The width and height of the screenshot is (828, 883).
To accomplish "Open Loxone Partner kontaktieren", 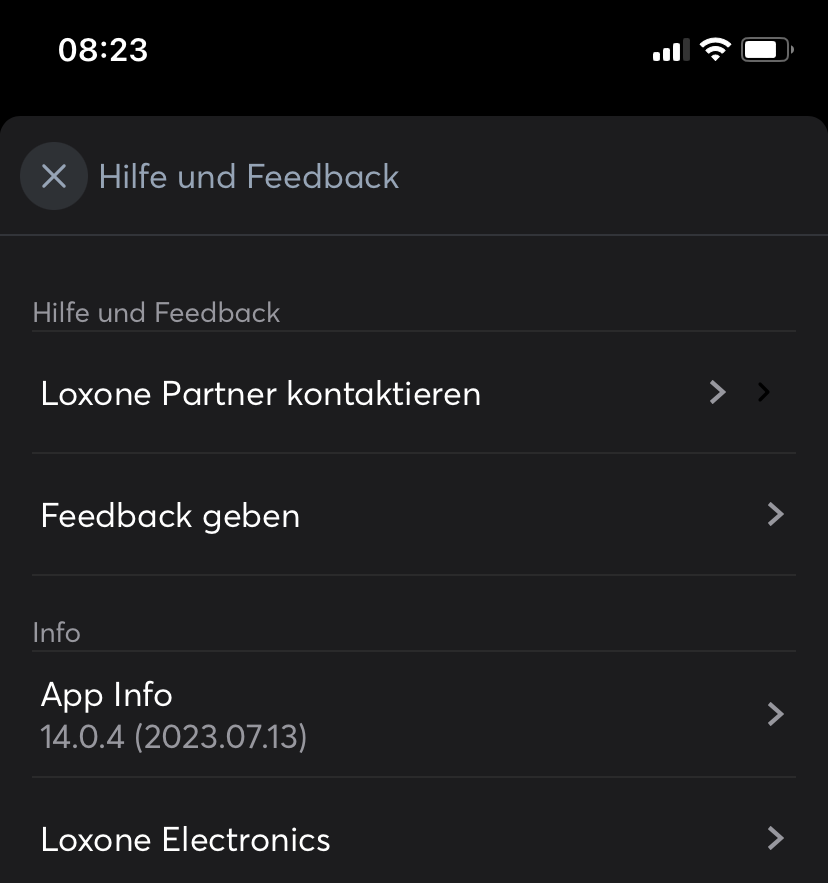I will (260, 393).
